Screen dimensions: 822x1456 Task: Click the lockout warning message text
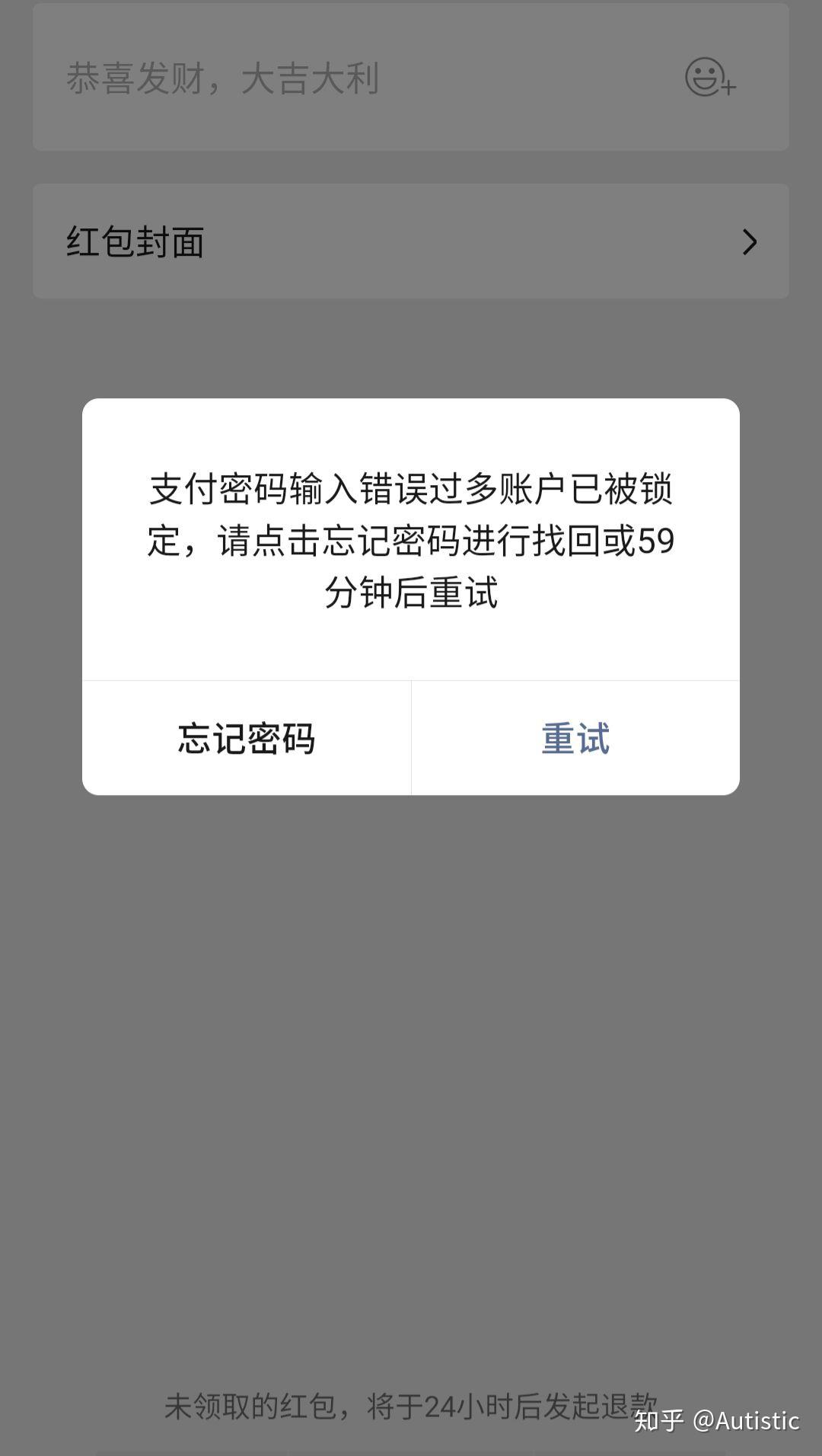(x=411, y=541)
